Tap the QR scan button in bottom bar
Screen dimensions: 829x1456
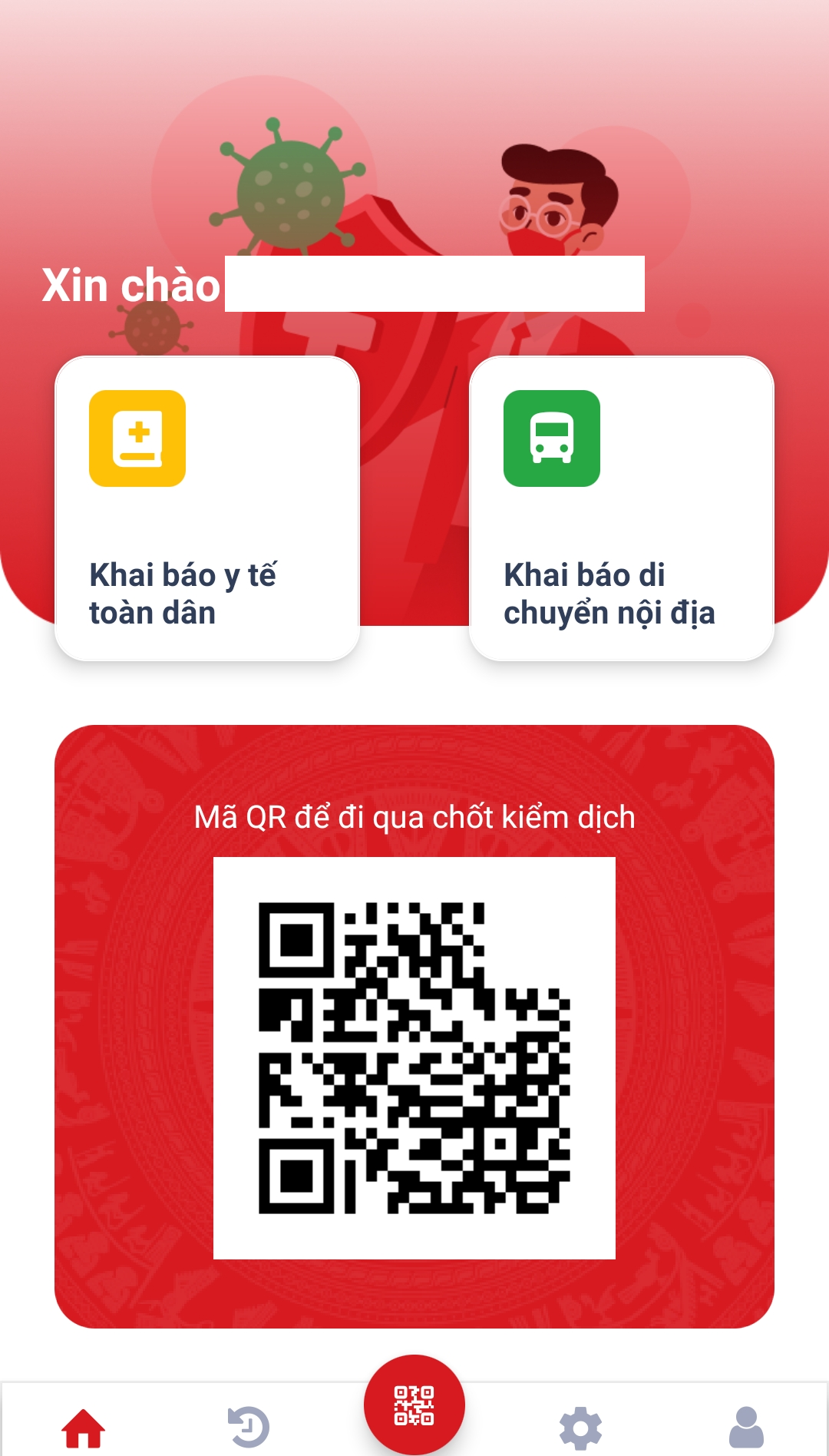click(414, 1405)
